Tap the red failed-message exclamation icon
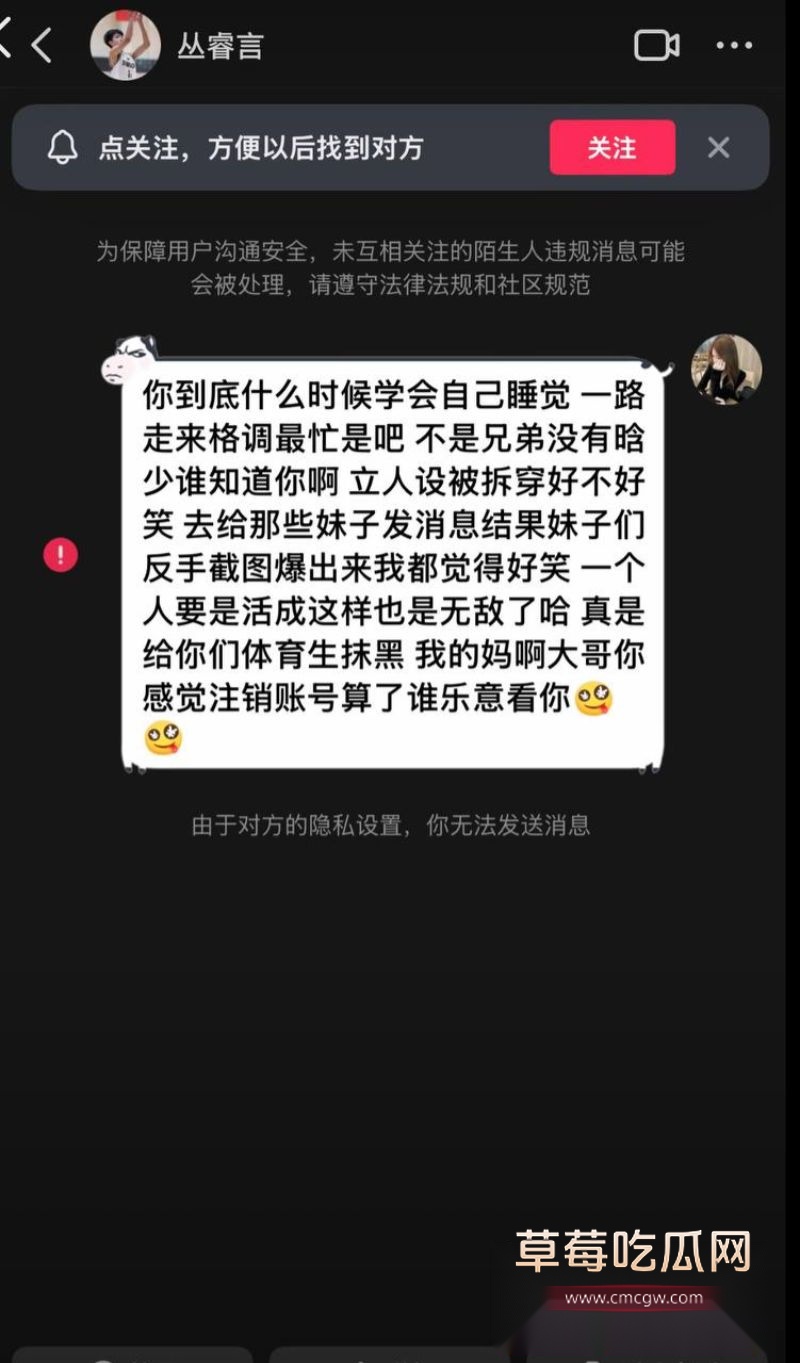800x1363 pixels. pyautogui.click(x=61, y=555)
